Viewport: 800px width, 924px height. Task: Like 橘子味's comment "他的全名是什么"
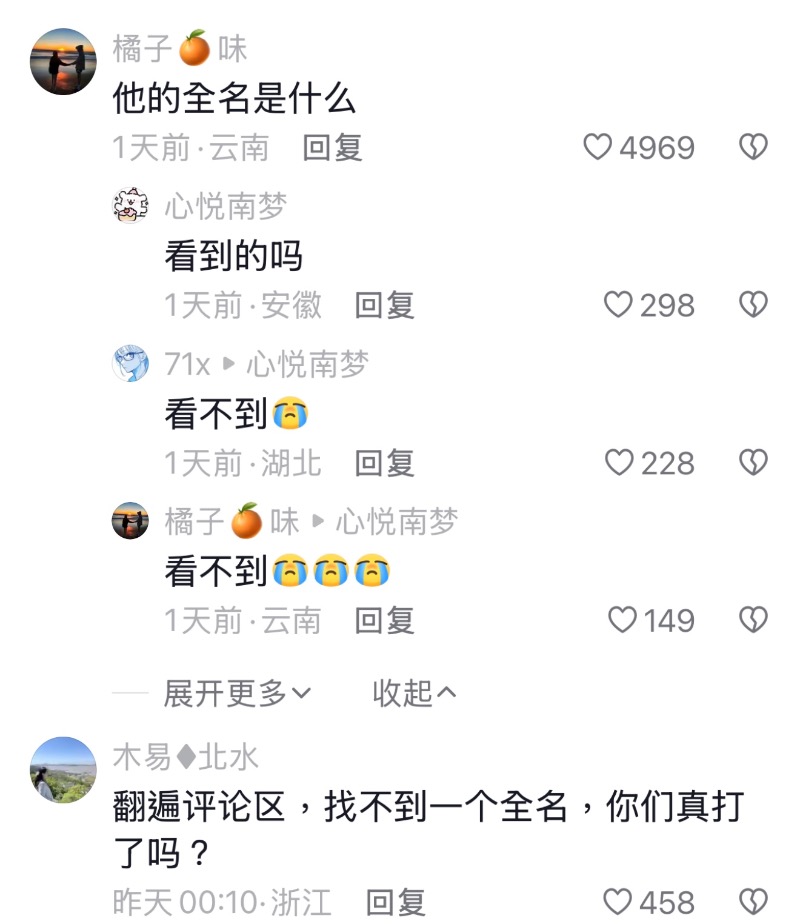tap(598, 148)
